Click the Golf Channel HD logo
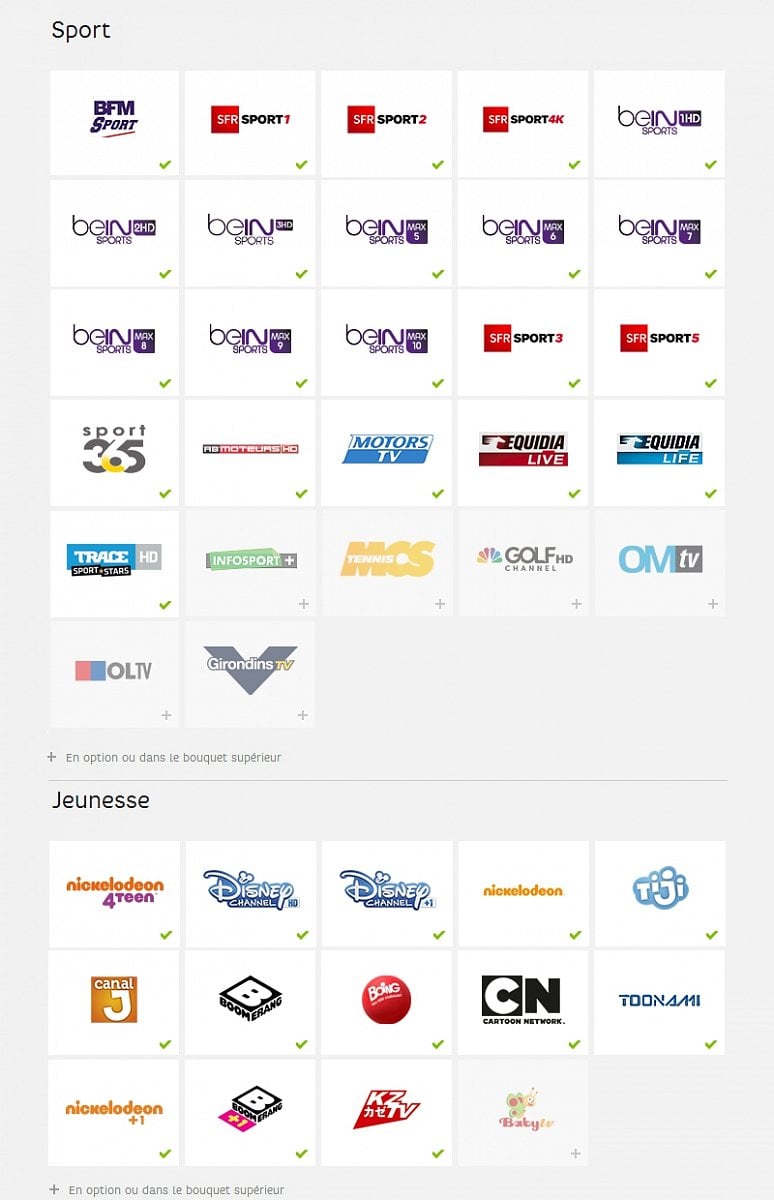This screenshot has height=1200, width=774. click(522, 558)
